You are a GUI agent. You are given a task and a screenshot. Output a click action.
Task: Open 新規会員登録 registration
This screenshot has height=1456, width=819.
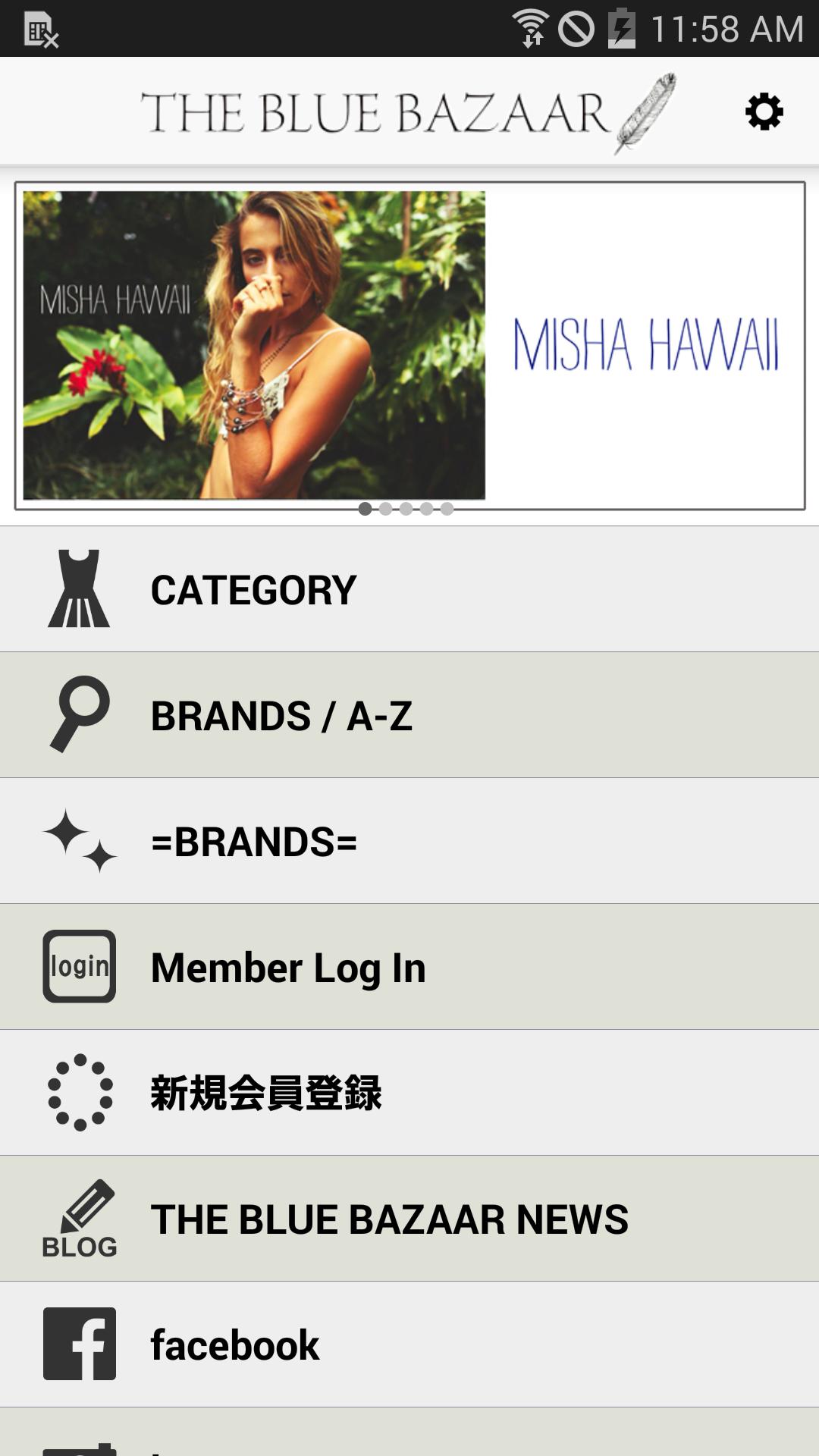409,1093
